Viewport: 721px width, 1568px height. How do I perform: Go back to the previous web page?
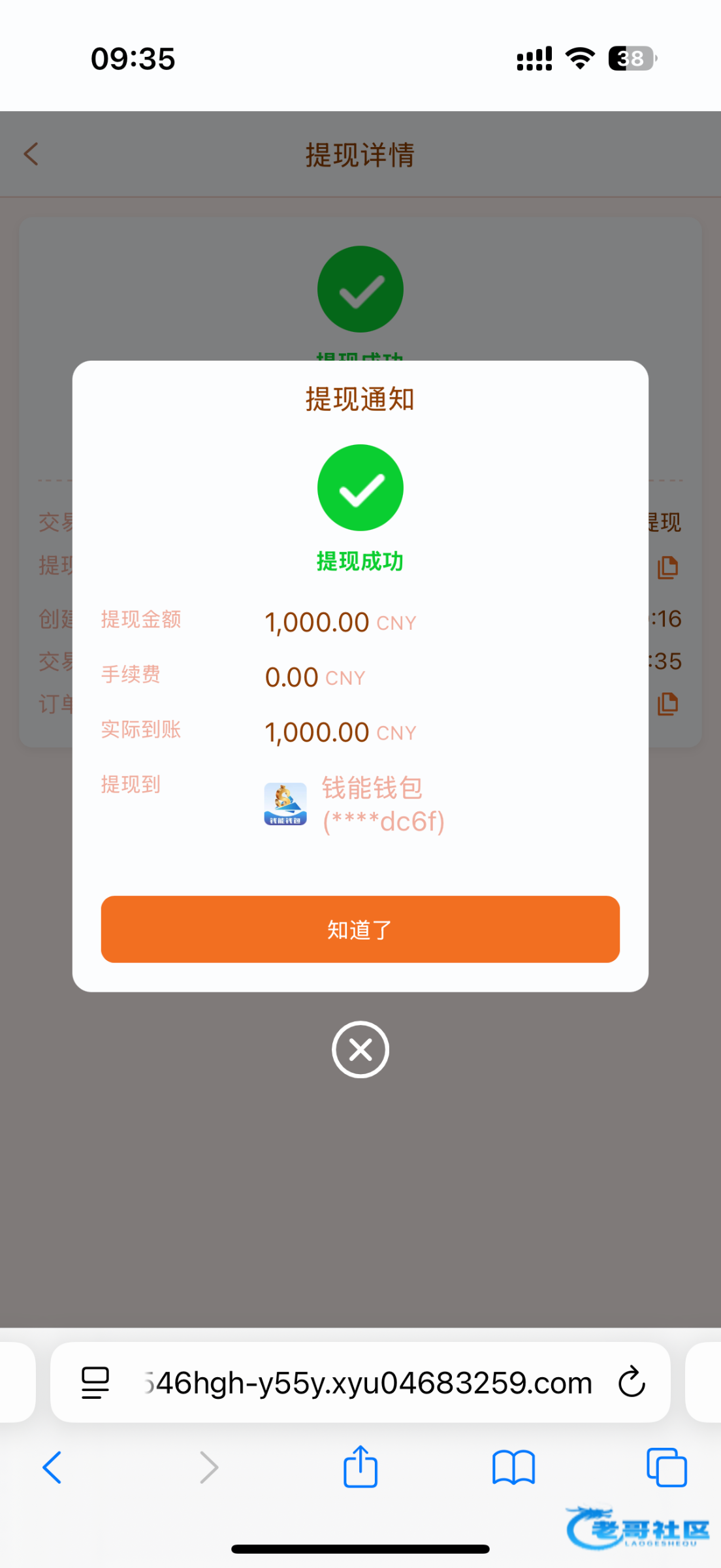click(x=52, y=1467)
